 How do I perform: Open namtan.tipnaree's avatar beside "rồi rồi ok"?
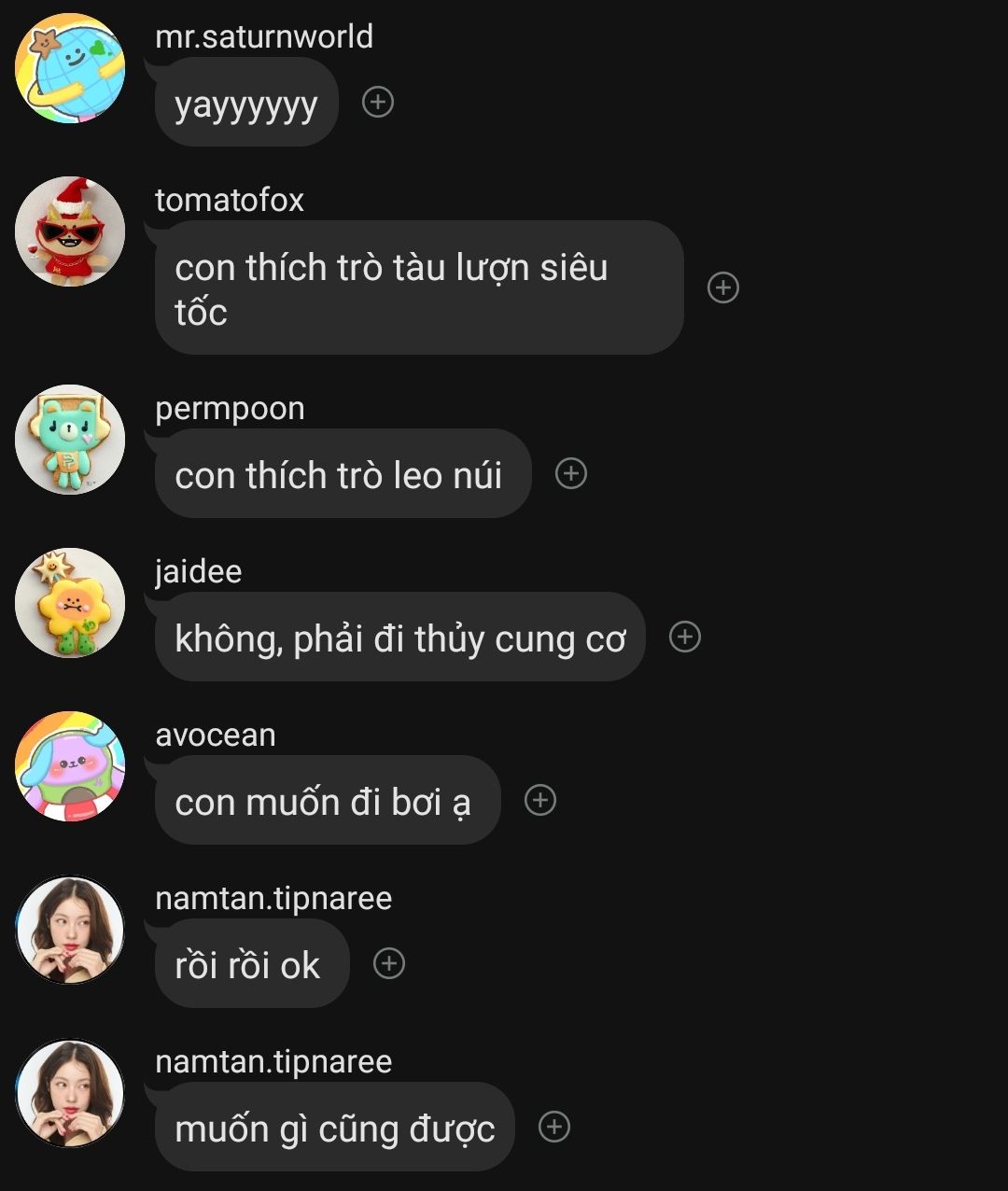[x=70, y=930]
